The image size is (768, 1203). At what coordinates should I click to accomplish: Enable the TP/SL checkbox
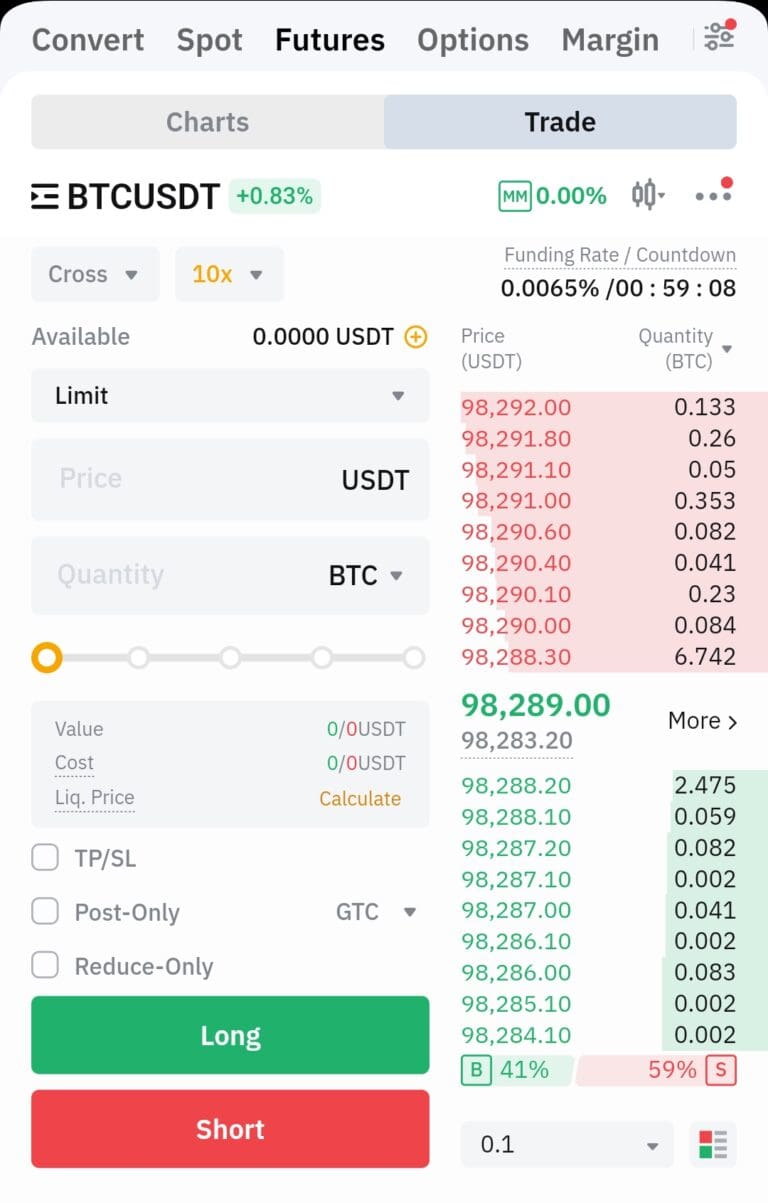point(45,858)
